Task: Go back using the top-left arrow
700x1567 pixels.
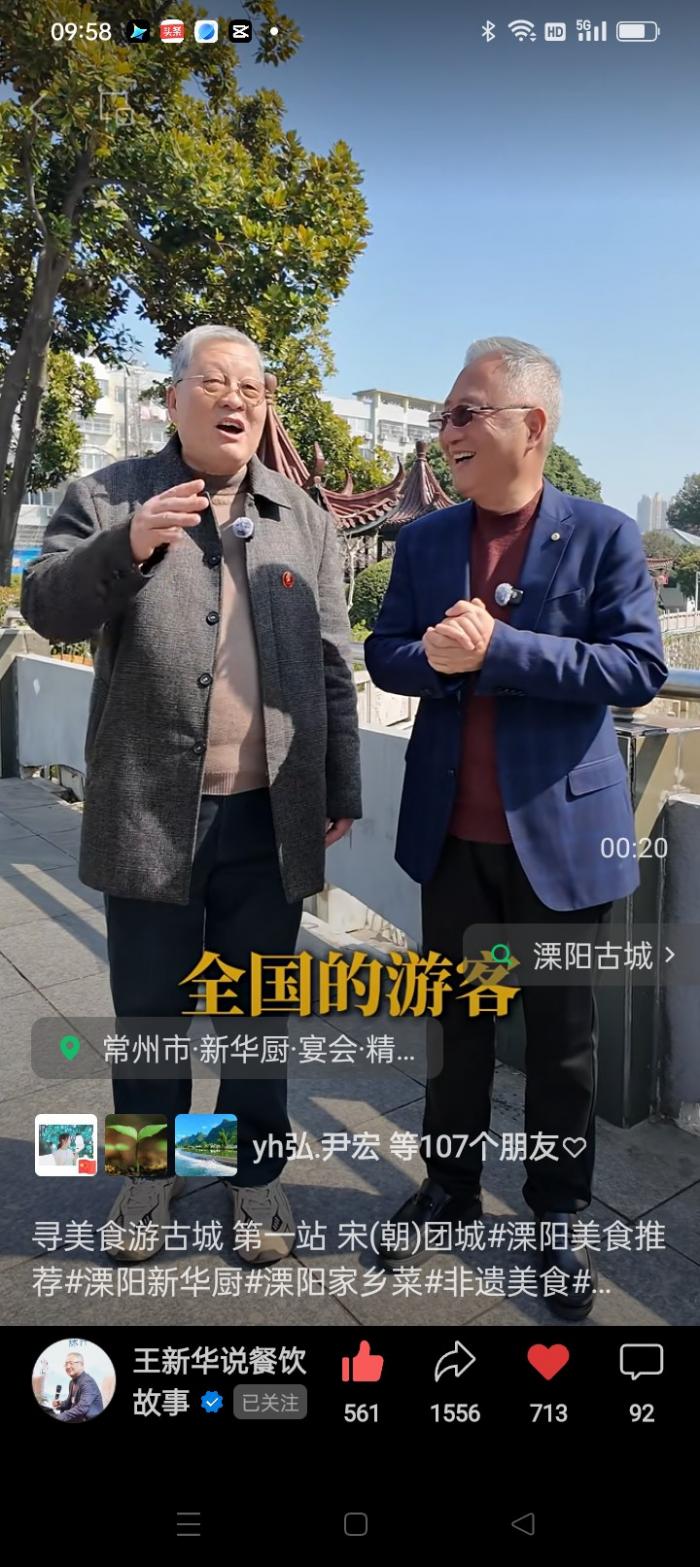Action: click(38, 107)
